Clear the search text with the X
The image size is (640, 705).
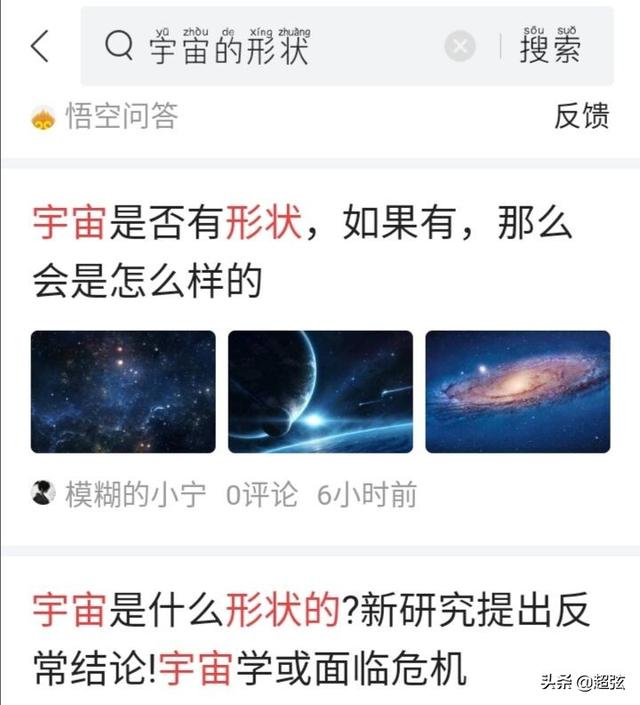[x=460, y=47]
